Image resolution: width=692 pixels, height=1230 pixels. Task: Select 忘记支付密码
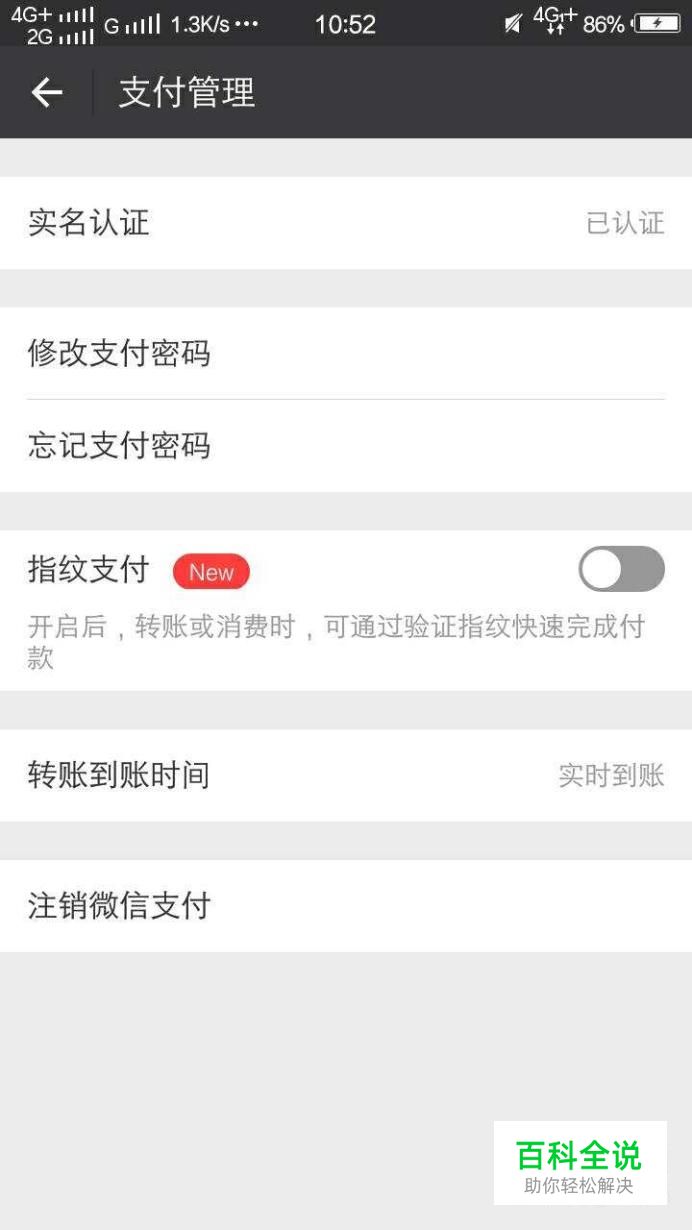point(346,446)
